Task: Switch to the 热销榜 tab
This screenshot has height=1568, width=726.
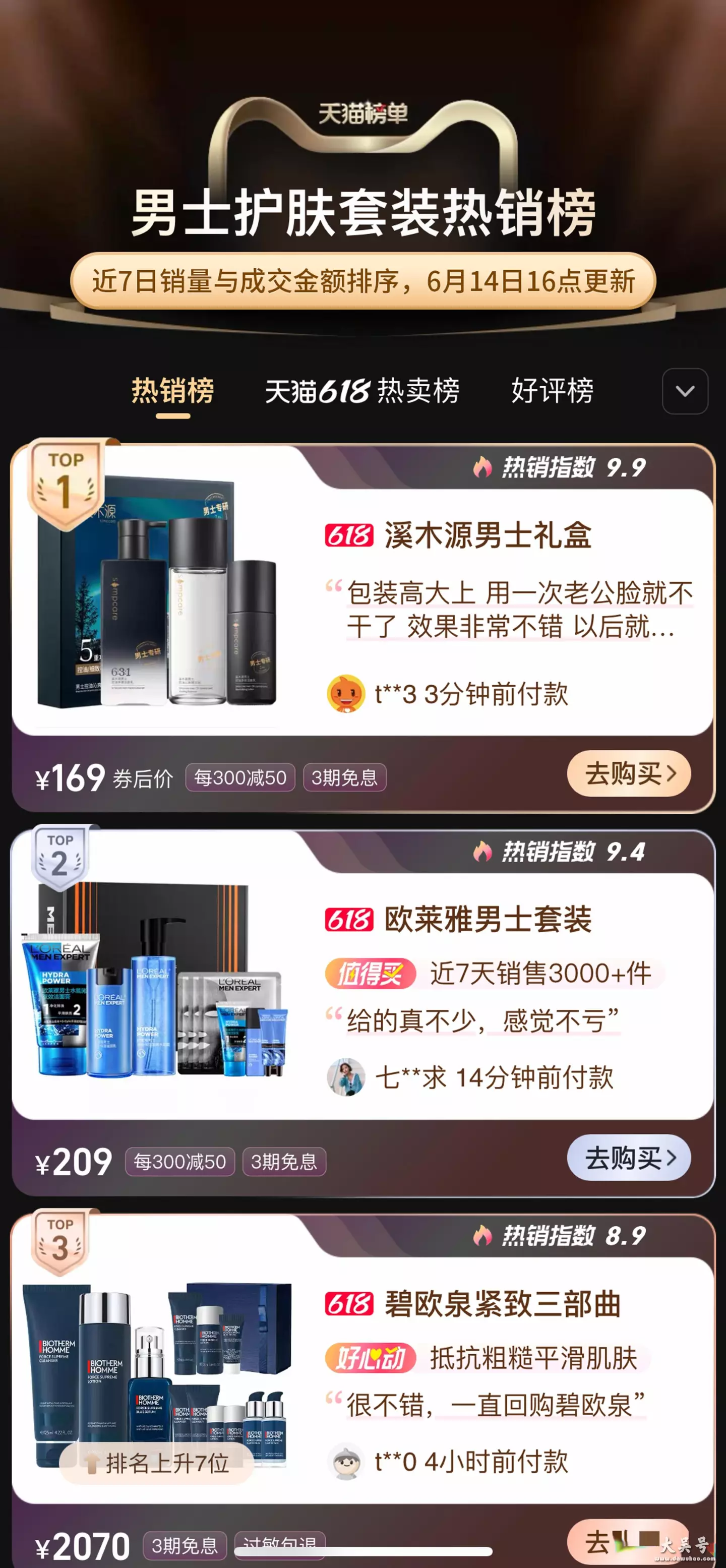Action: pyautogui.click(x=173, y=391)
